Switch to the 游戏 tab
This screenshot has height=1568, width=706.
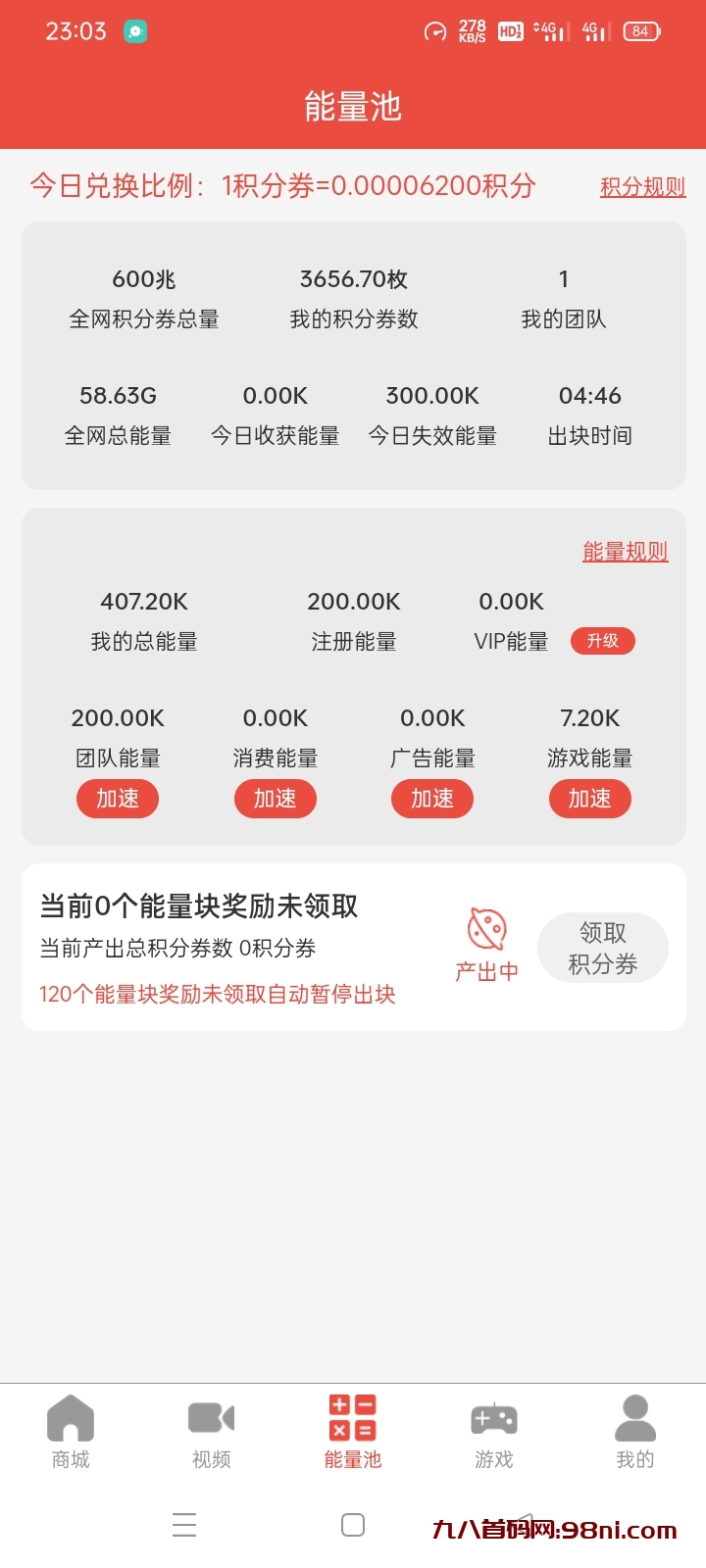(493, 1433)
